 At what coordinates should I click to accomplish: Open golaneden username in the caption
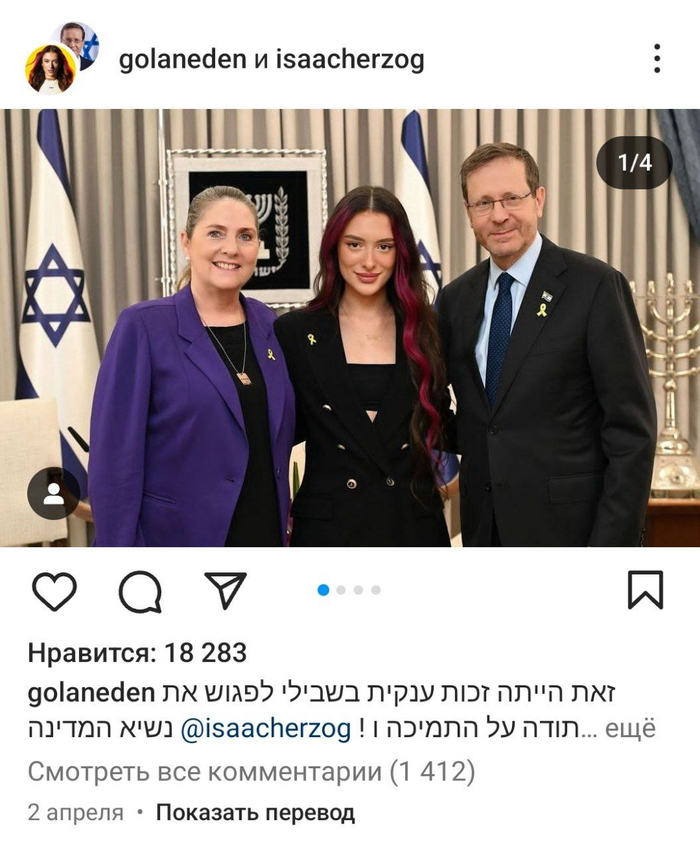91,693
